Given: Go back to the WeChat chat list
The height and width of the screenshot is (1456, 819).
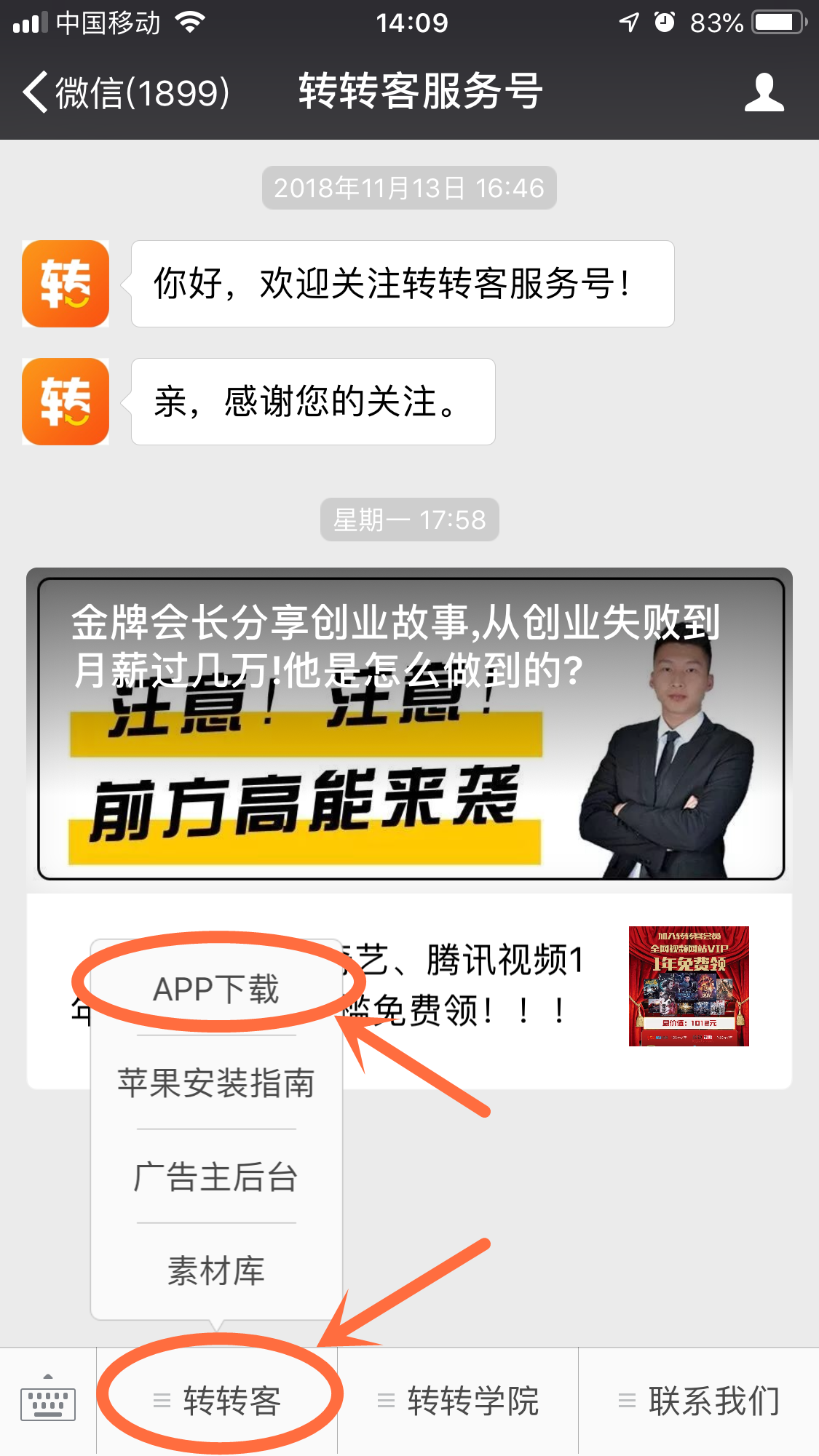Looking at the screenshot, I should 124,92.
